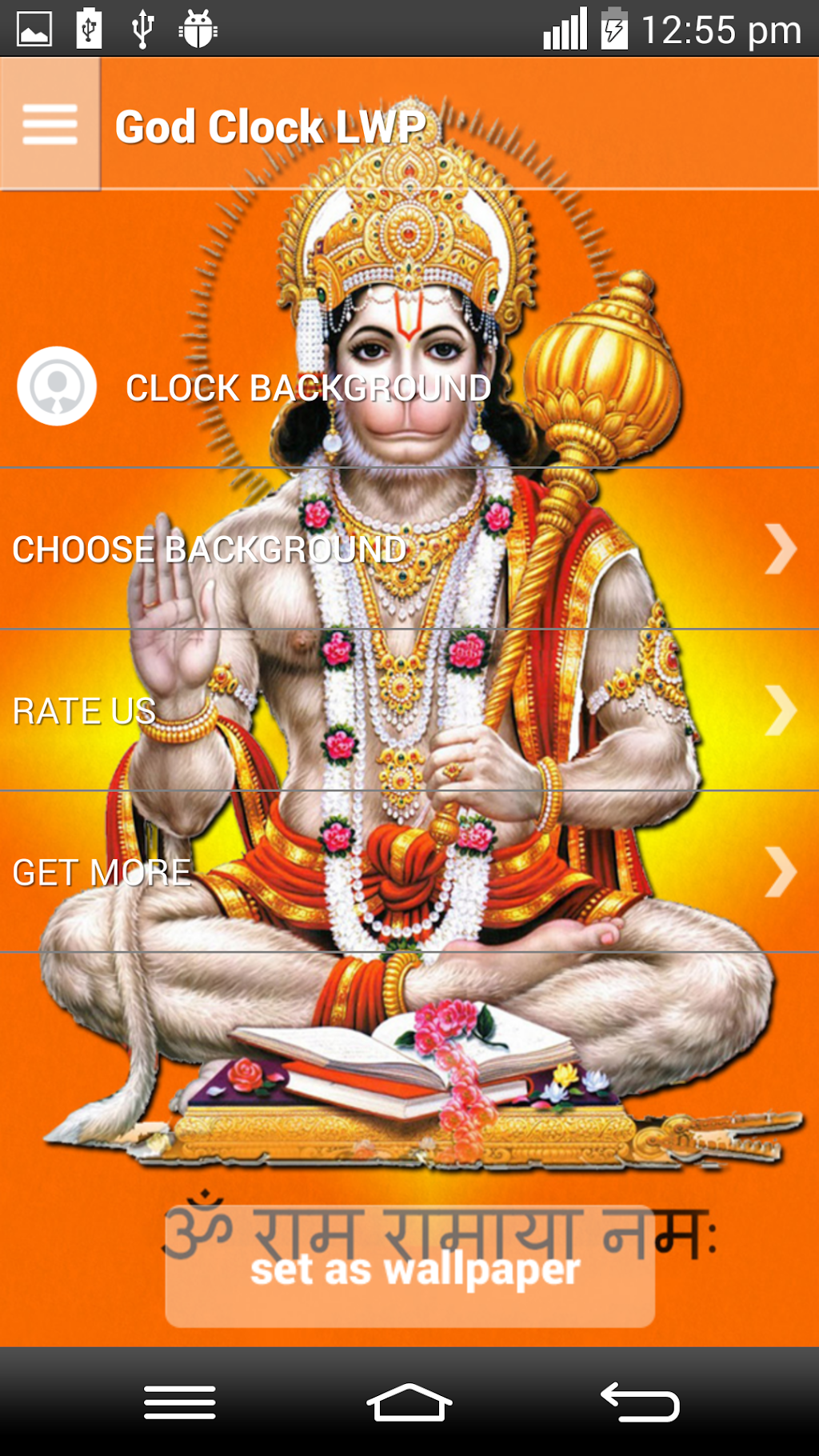Image resolution: width=819 pixels, height=1456 pixels.
Task: Go back using the system back button
Action: tap(640, 1402)
